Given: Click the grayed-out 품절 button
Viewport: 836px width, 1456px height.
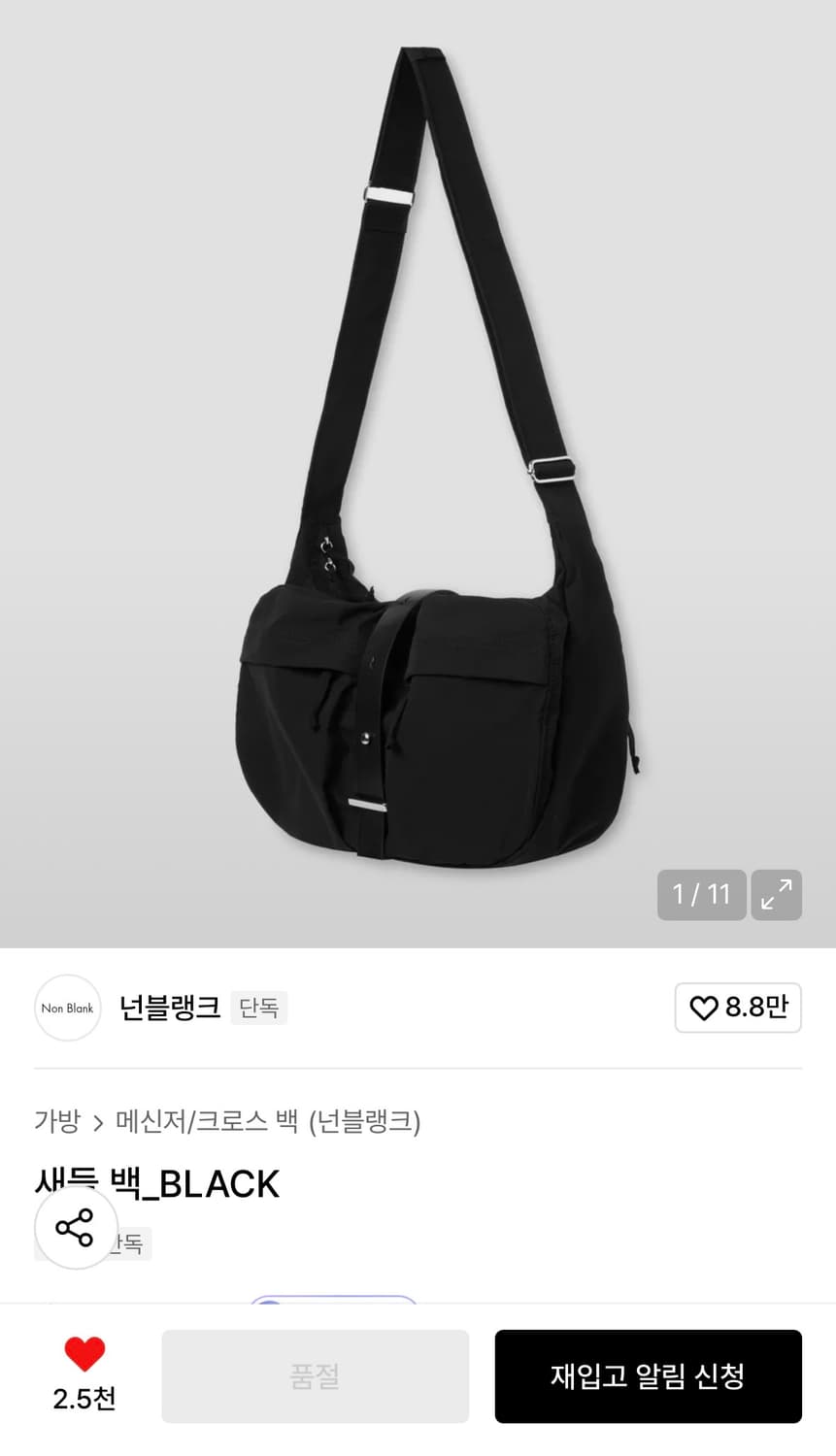Looking at the screenshot, I should 315,1375.
